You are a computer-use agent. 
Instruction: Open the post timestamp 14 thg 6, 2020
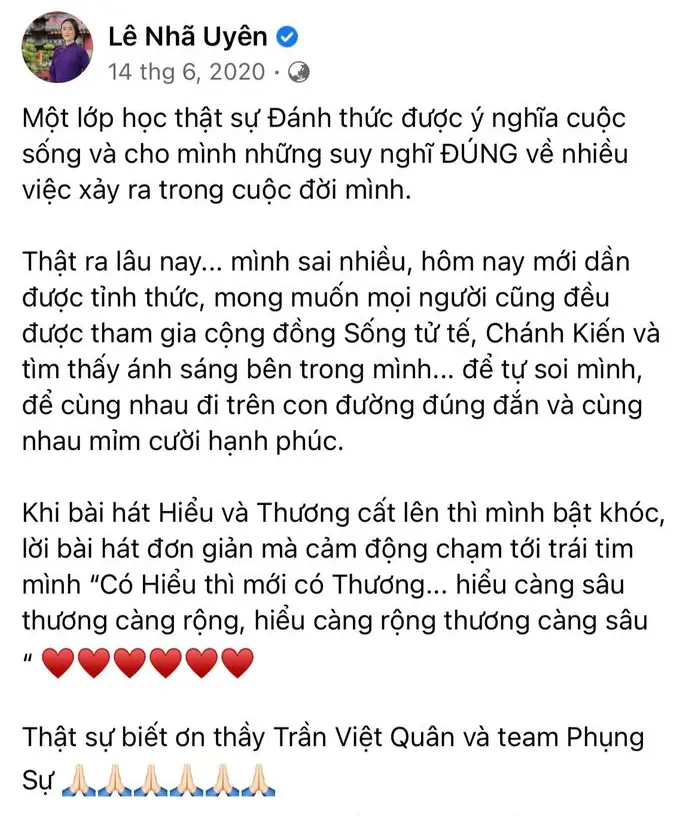(x=186, y=72)
